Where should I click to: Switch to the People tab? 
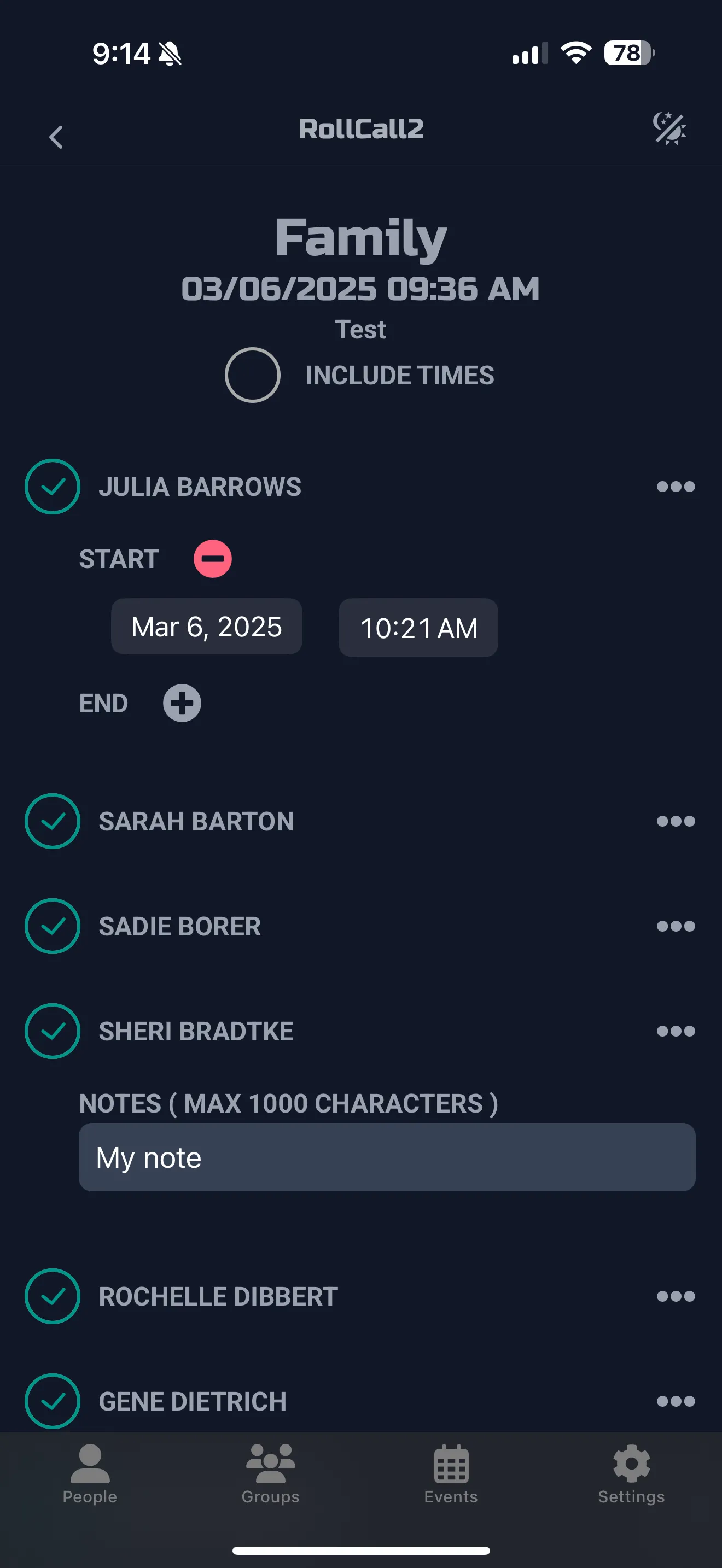click(x=90, y=1473)
